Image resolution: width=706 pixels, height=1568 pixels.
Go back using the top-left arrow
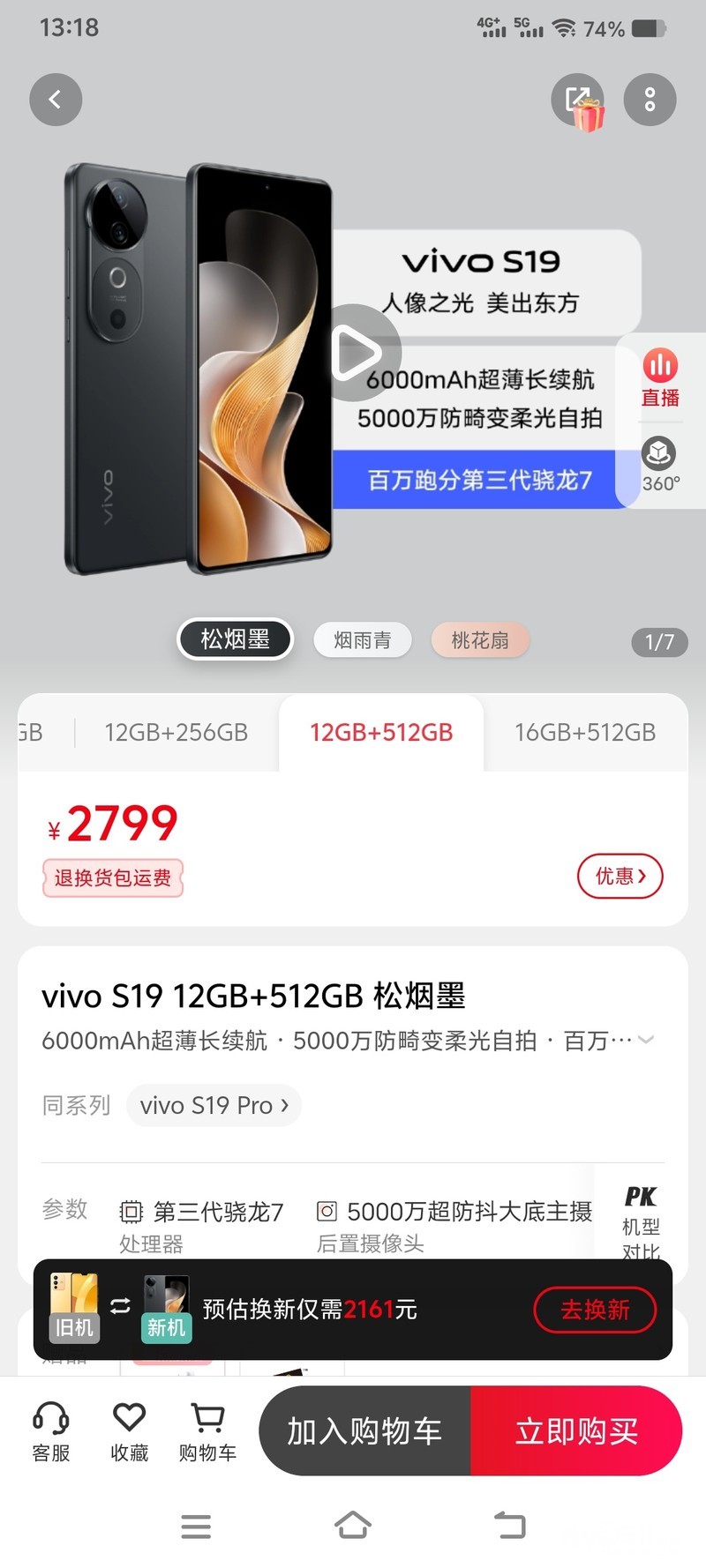click(56, 99)
